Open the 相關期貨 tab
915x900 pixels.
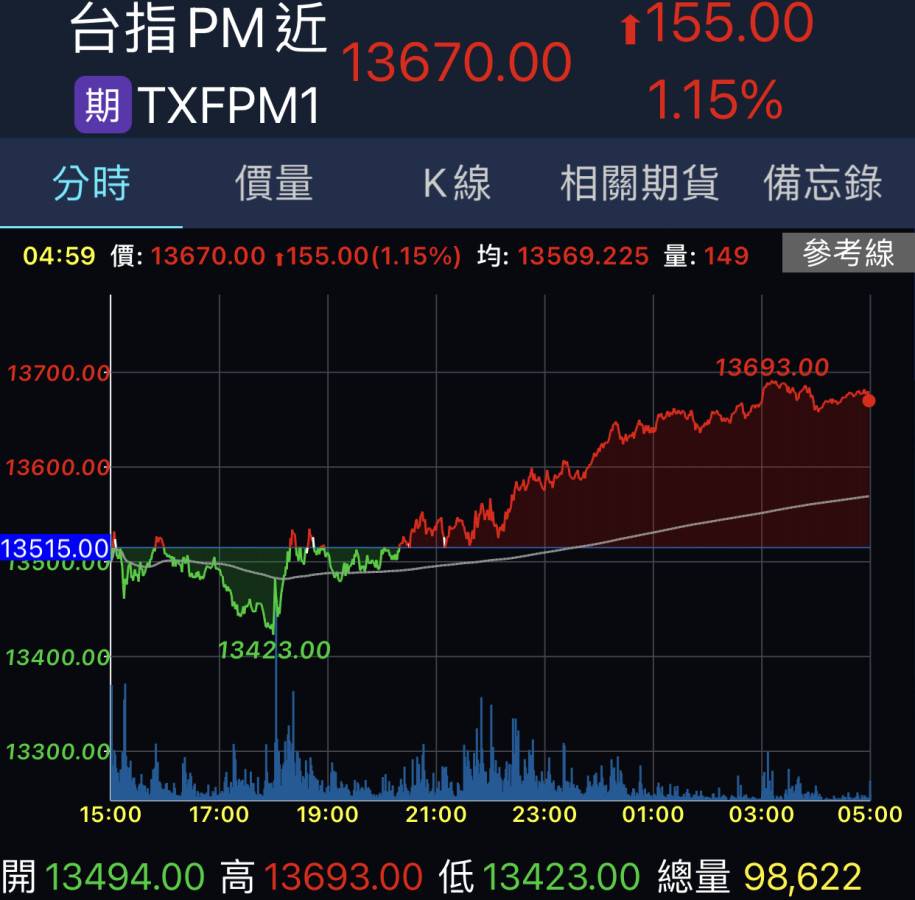click(640, 184)
